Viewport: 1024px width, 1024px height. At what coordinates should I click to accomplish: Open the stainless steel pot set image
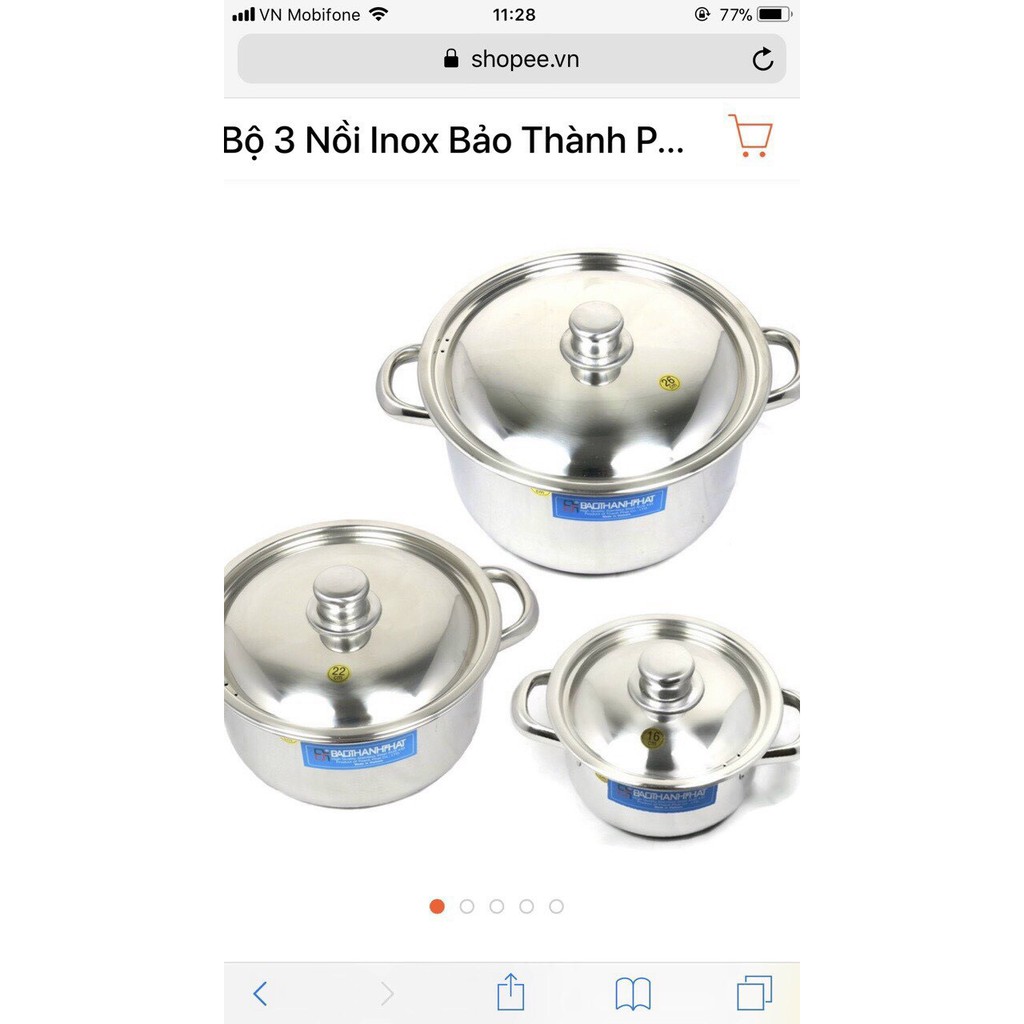click(x=511, y=545)
